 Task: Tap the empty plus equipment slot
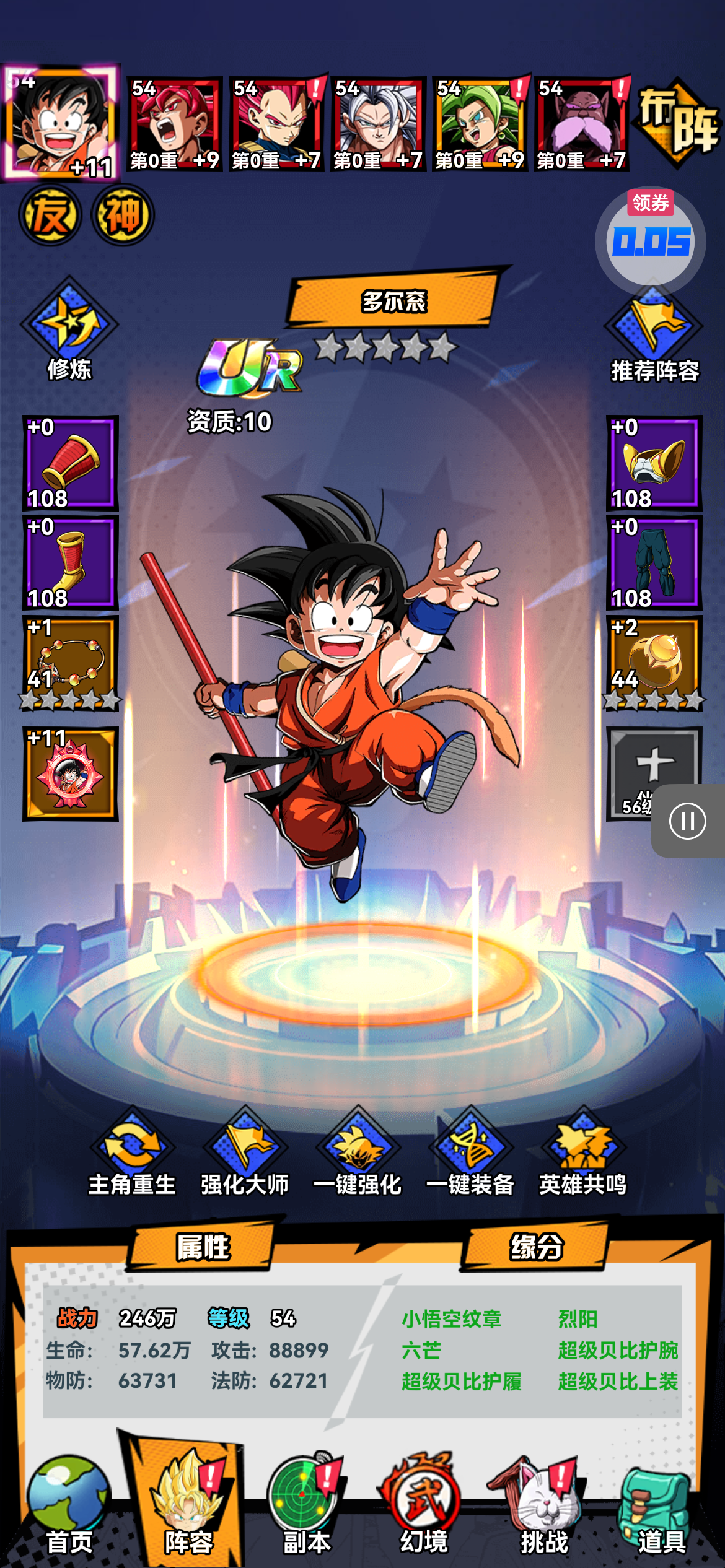pyautogui.click(x=644, y=768)
